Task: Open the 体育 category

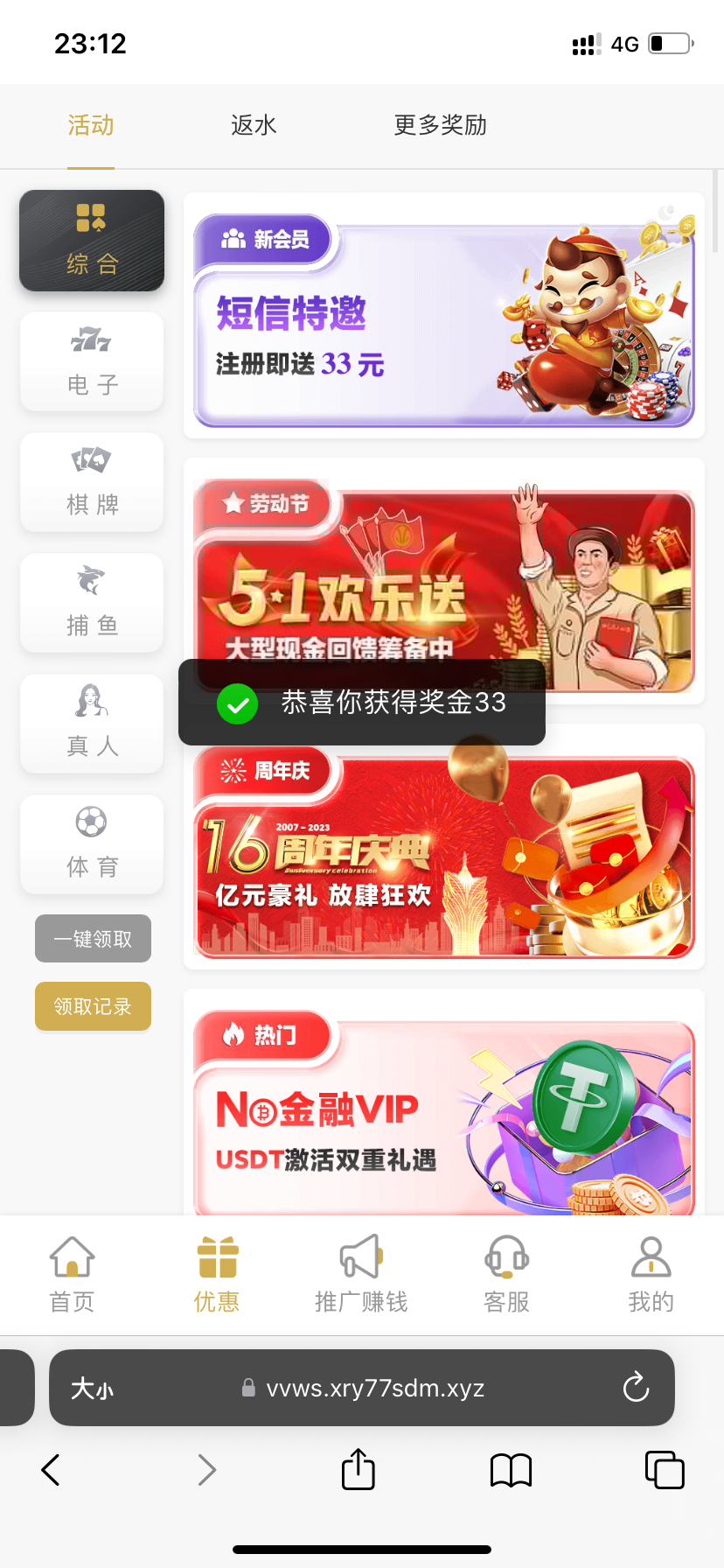Action: point(92,844)
